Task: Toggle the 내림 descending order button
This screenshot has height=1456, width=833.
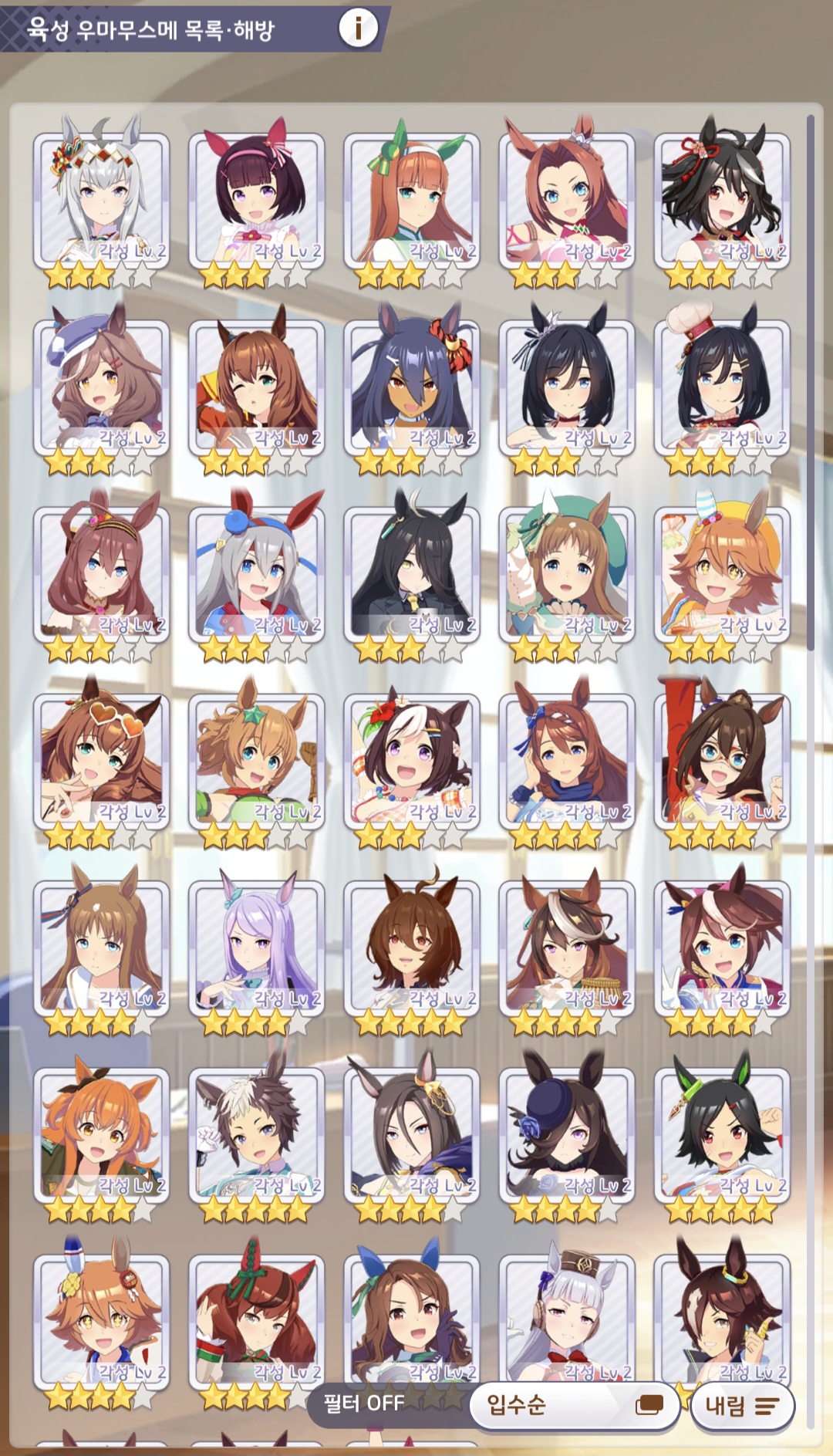Action: (x=742, y=1405)
